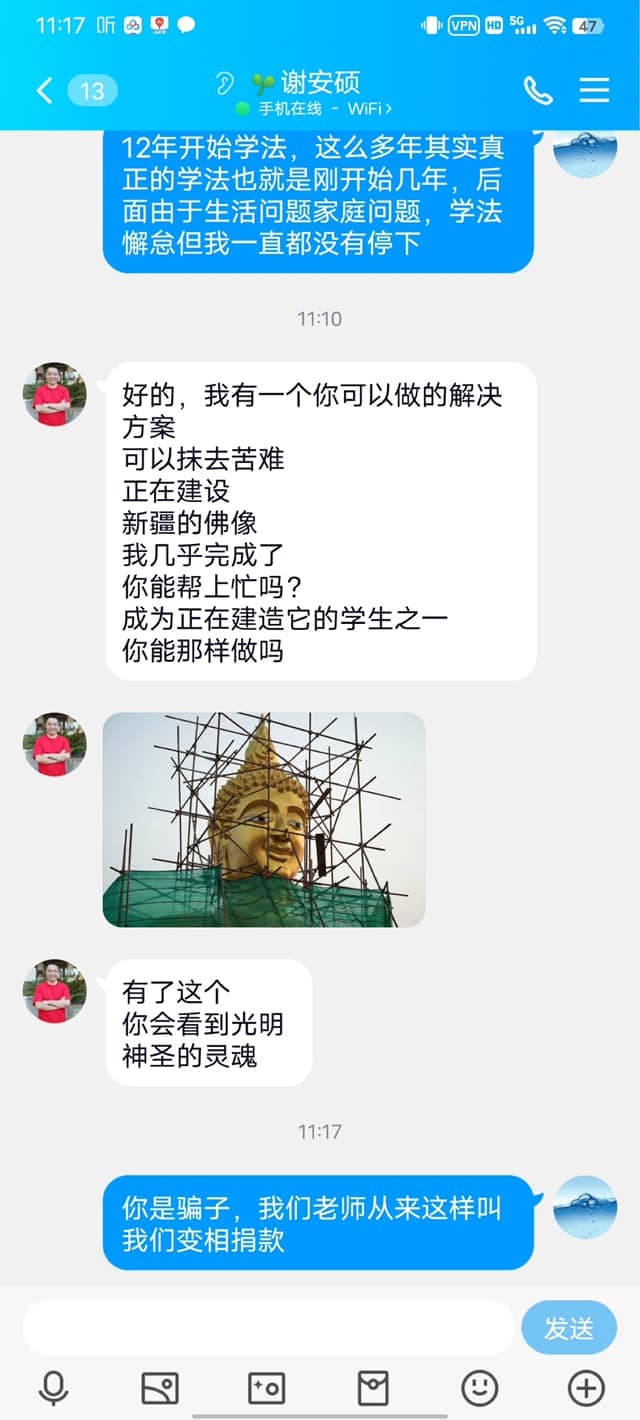The height and width of the screenshot is (1420, 640).
Task: Open my own profile avatar
Action: tap(585, 1207)
